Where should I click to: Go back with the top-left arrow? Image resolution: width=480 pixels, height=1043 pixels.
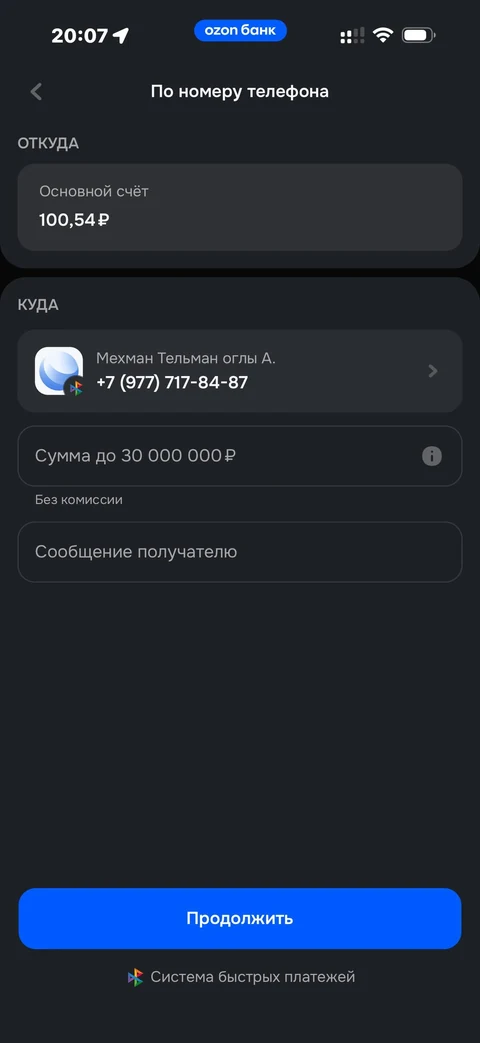click(37, 92)
